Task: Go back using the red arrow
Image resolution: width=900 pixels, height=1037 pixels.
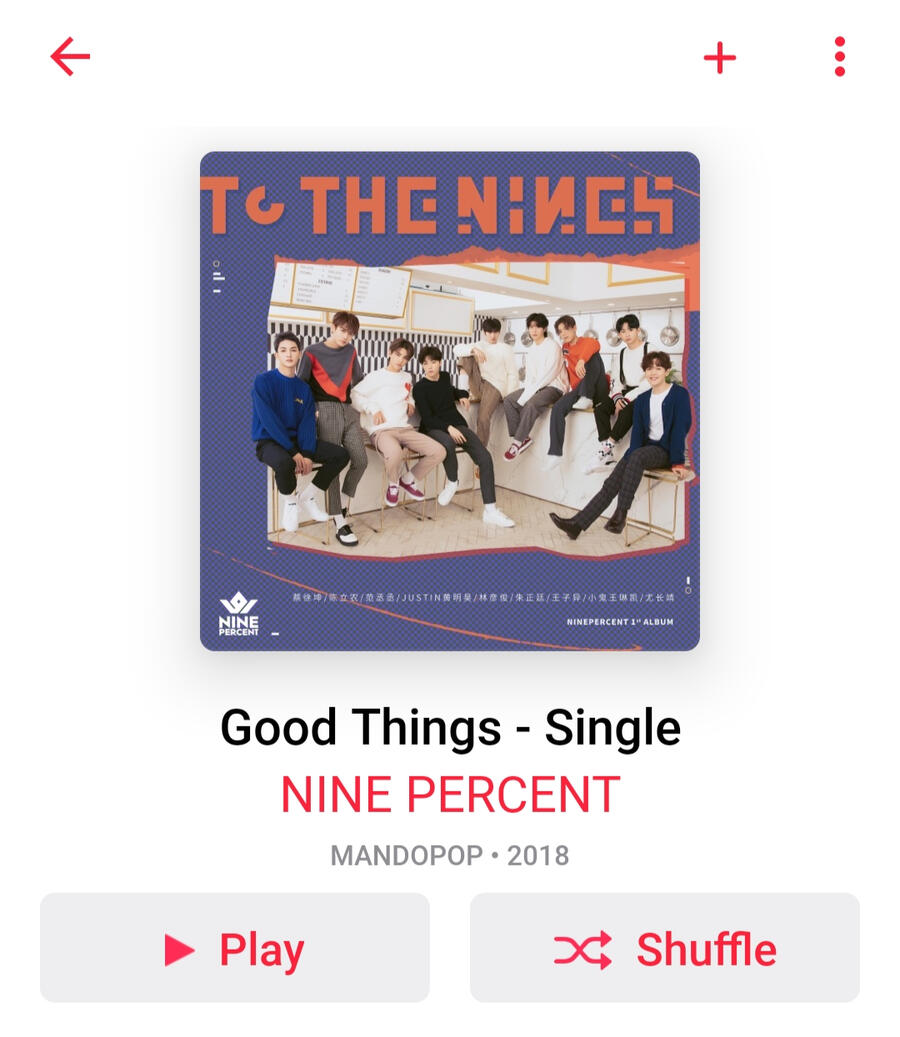Action: (x=70, y=57)
